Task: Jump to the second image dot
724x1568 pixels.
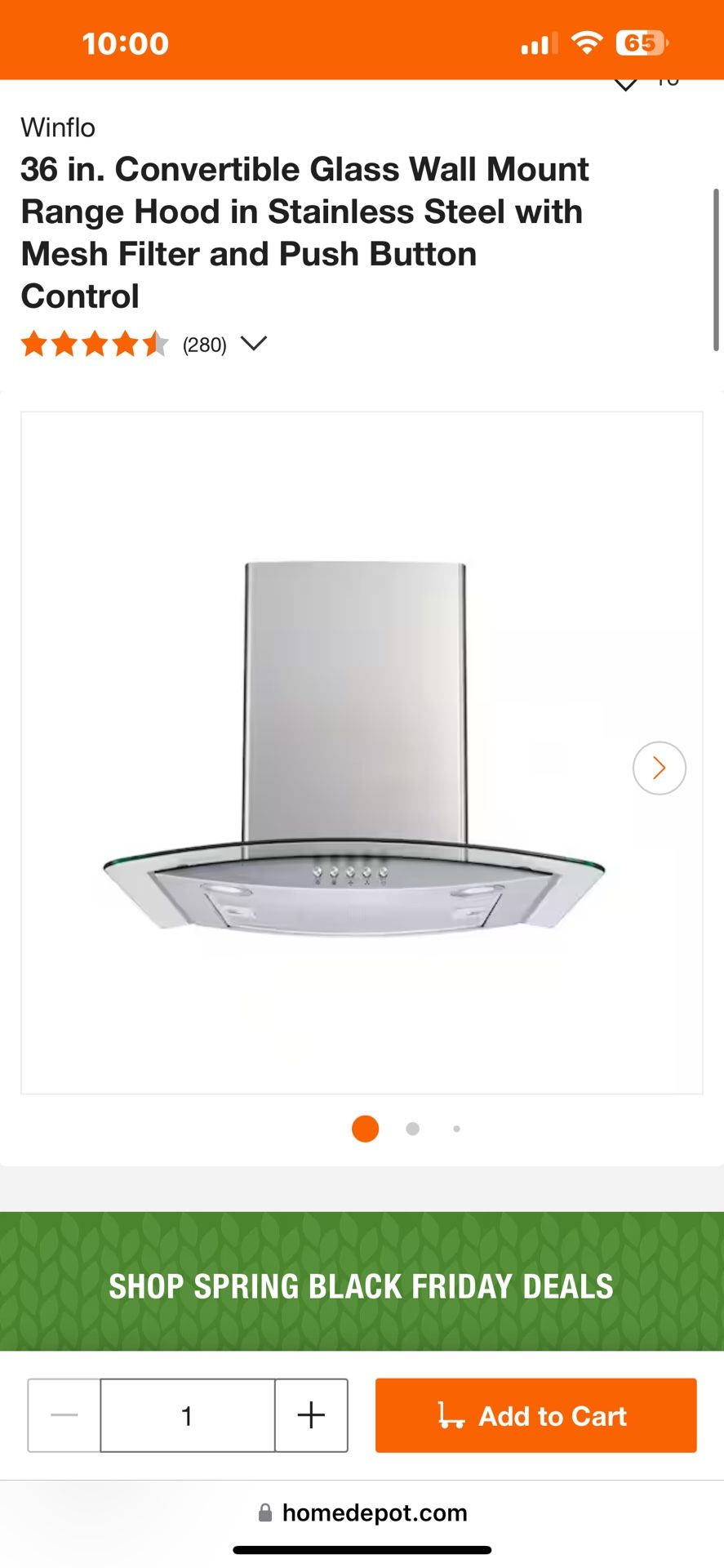Action: (412, 1129)
